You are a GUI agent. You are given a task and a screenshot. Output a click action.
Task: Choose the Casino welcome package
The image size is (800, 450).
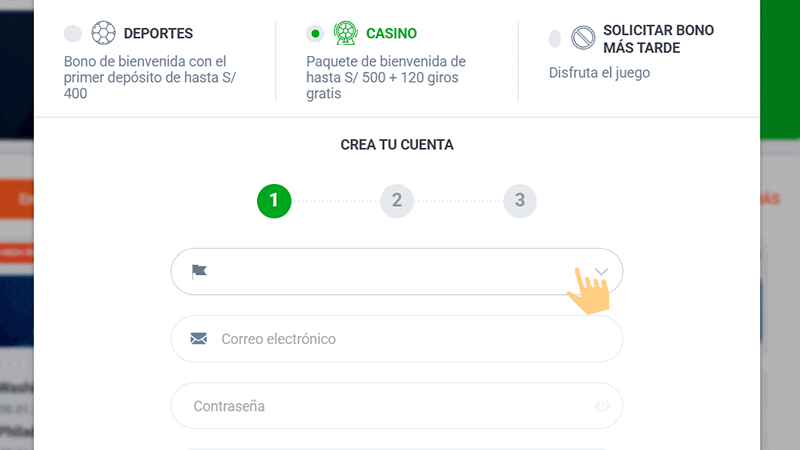[315, 34]
